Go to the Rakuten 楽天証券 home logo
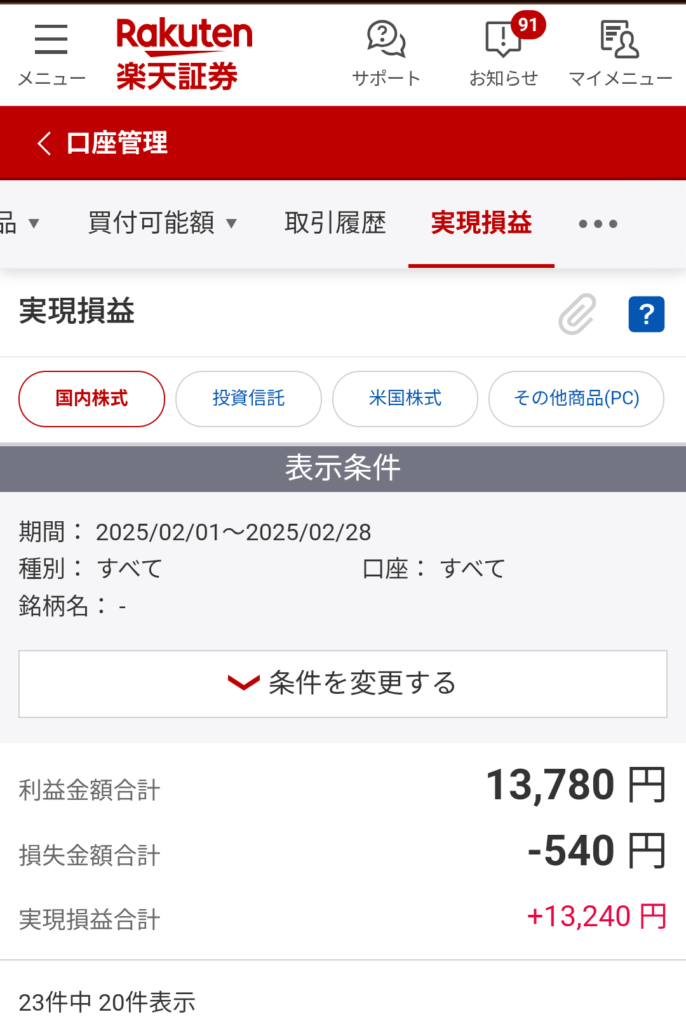Screen dimensions: 686x1024 [x=184, y=53]
